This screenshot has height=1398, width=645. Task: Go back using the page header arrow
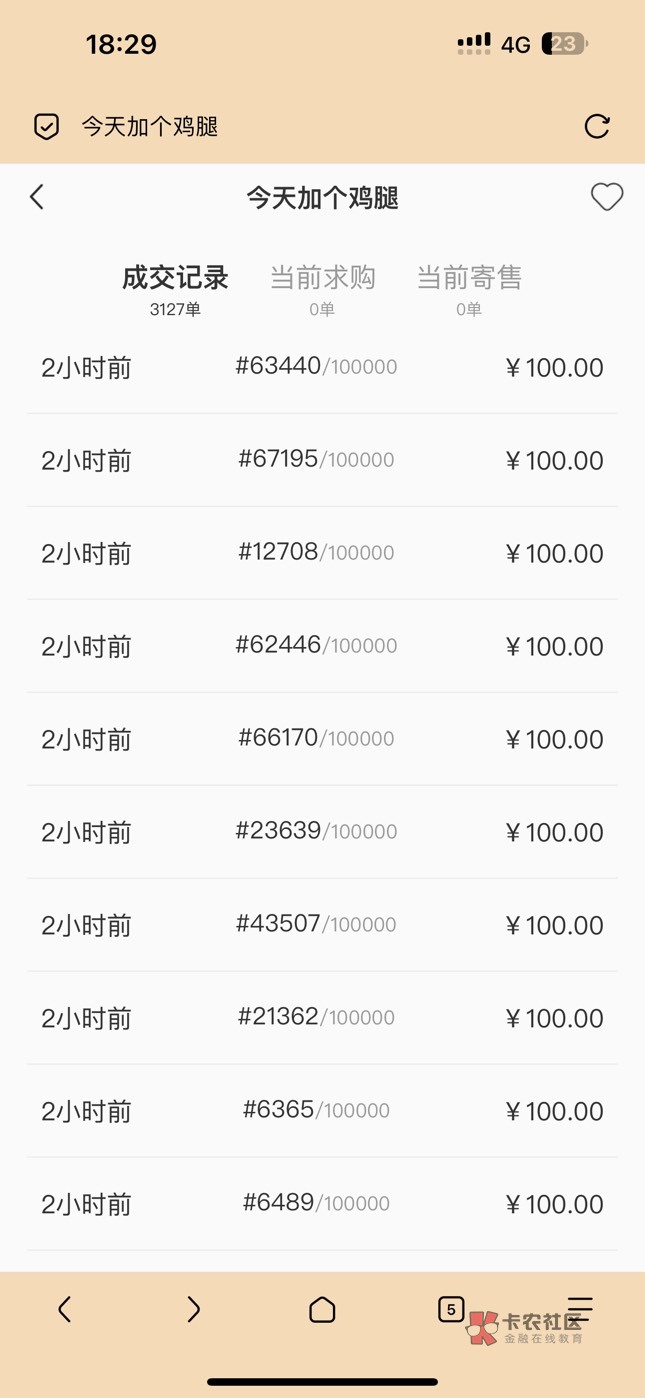[38, 197]
